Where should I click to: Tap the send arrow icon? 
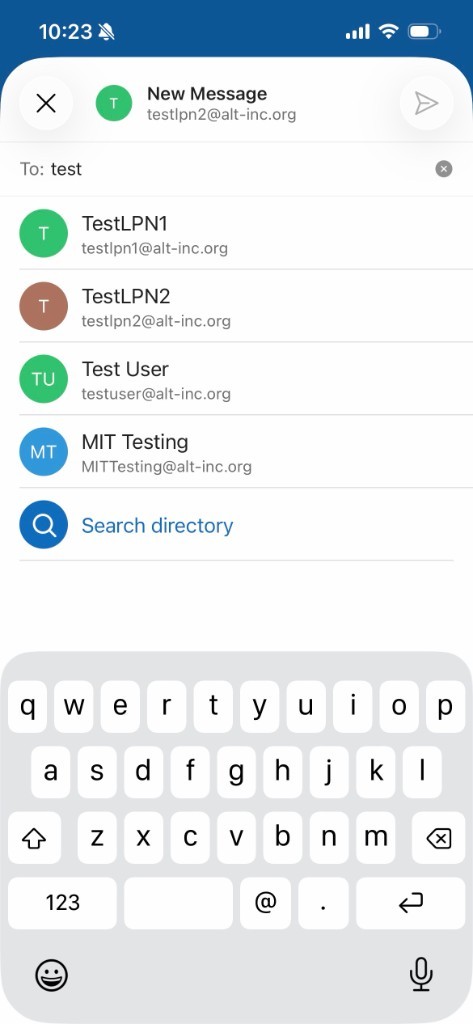[x=426, y=103]
